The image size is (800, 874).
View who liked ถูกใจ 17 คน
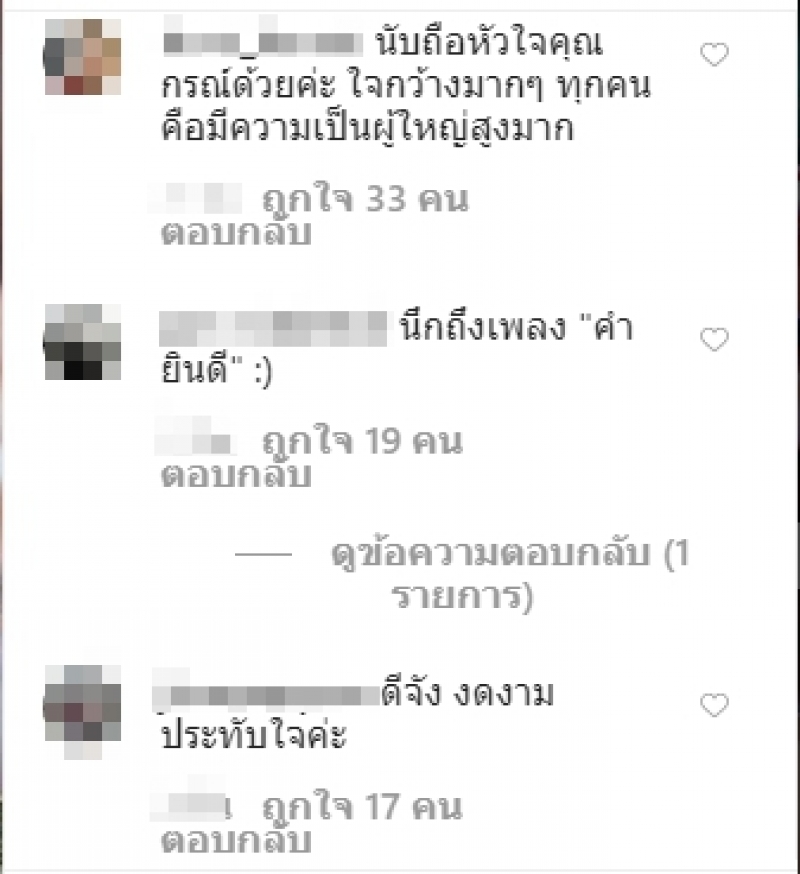click(x=362, y=807)
